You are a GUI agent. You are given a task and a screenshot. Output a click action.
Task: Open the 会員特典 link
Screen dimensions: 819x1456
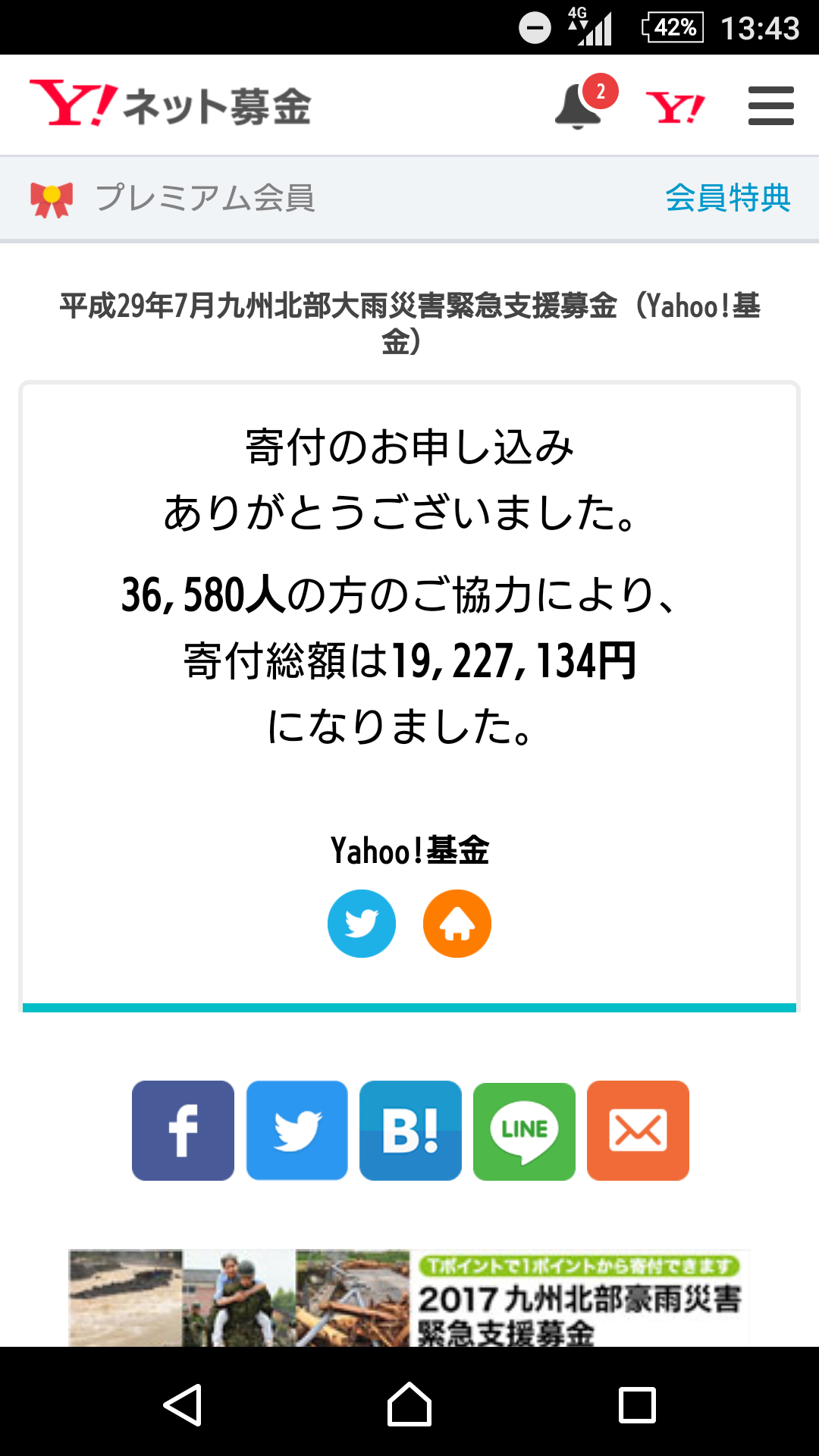(728, 198)
